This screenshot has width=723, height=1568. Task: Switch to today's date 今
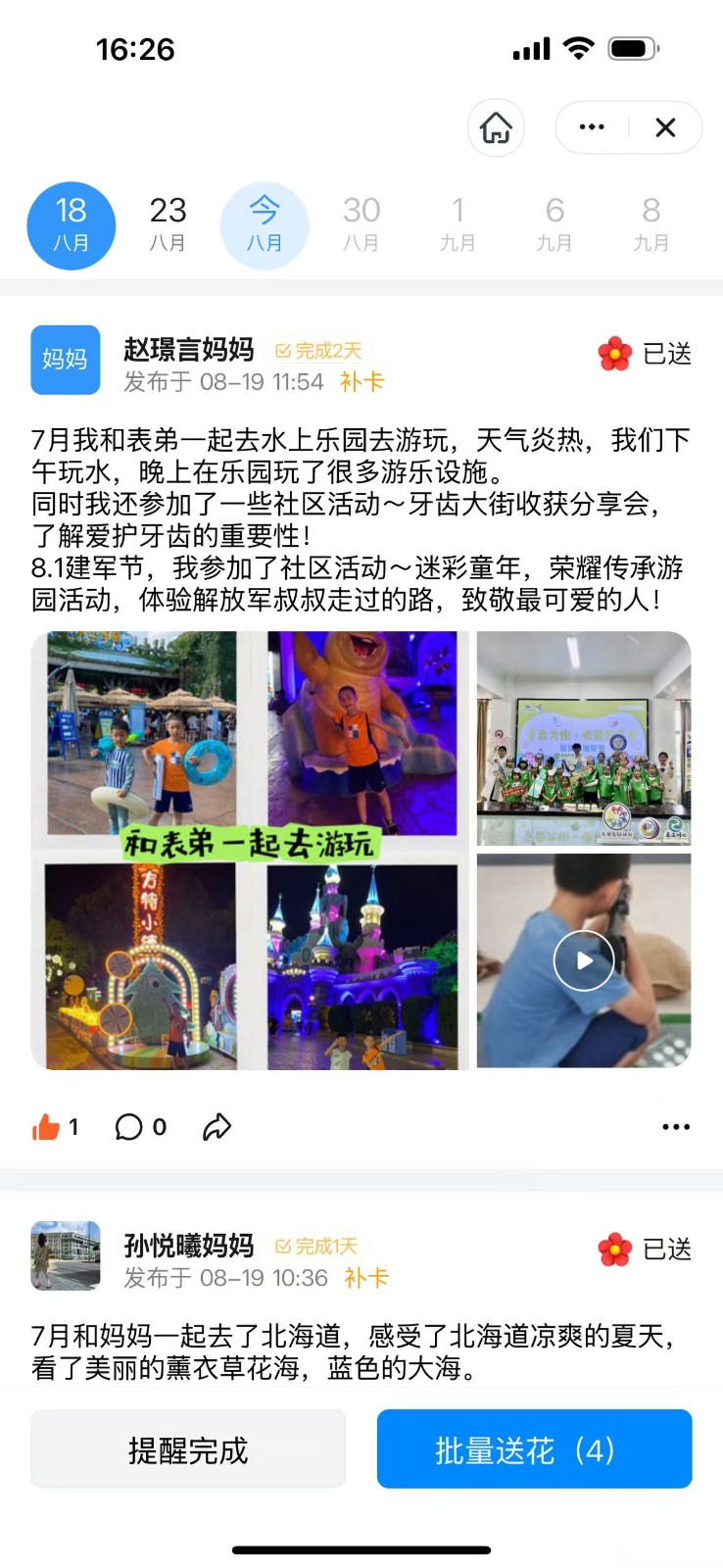coord(265,224)
